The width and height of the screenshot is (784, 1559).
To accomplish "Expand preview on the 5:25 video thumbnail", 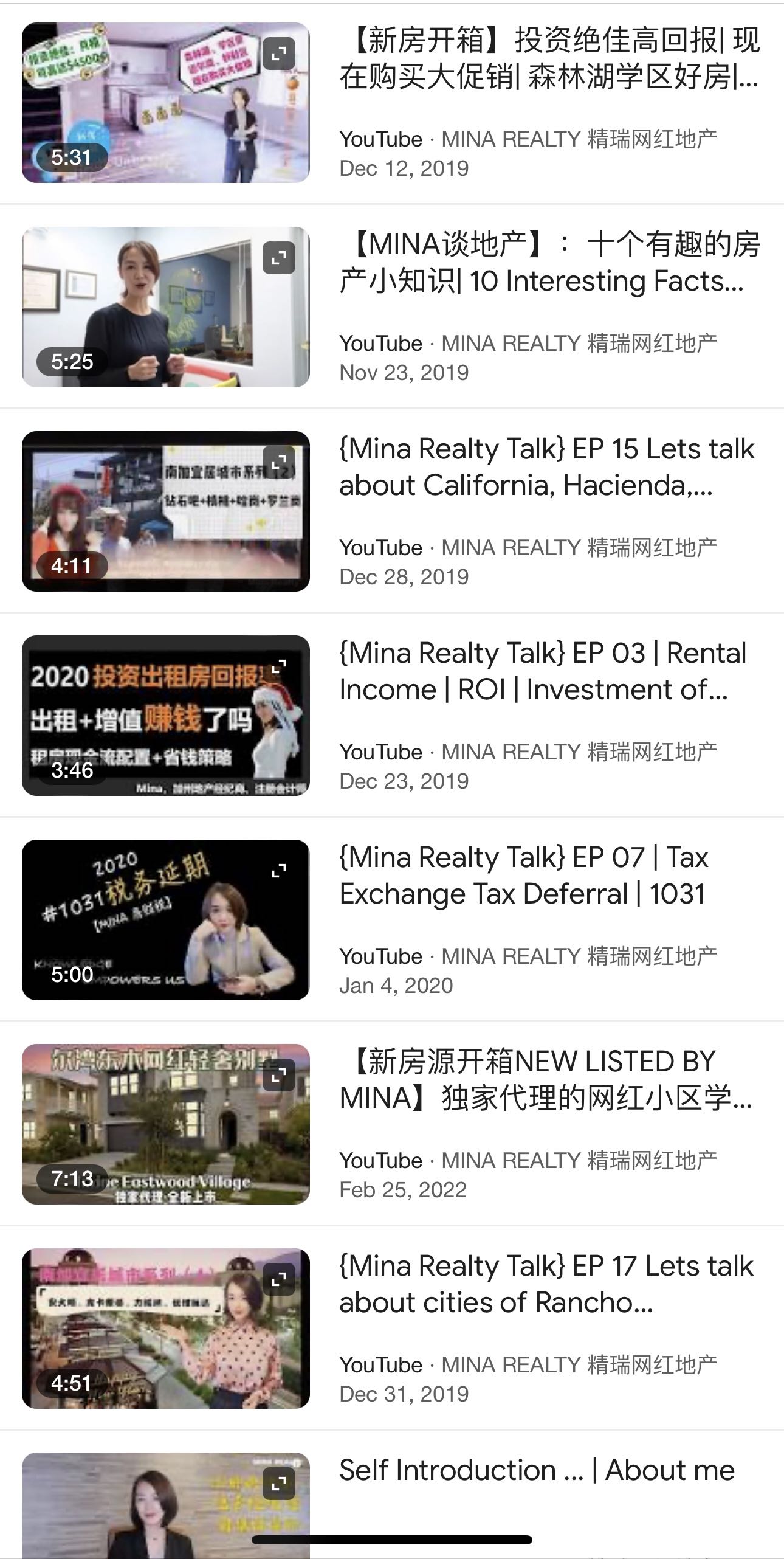I will pos(279,258).
